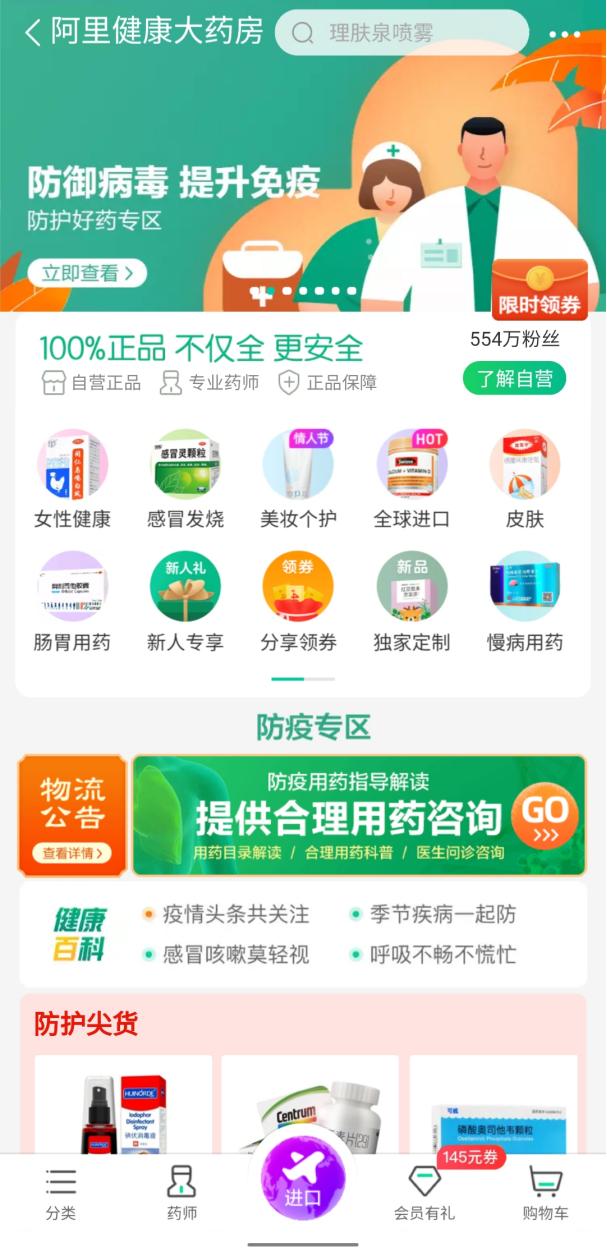Go to the 购物车 tab
The image size is (607, 1257).
coord(545,1193)
